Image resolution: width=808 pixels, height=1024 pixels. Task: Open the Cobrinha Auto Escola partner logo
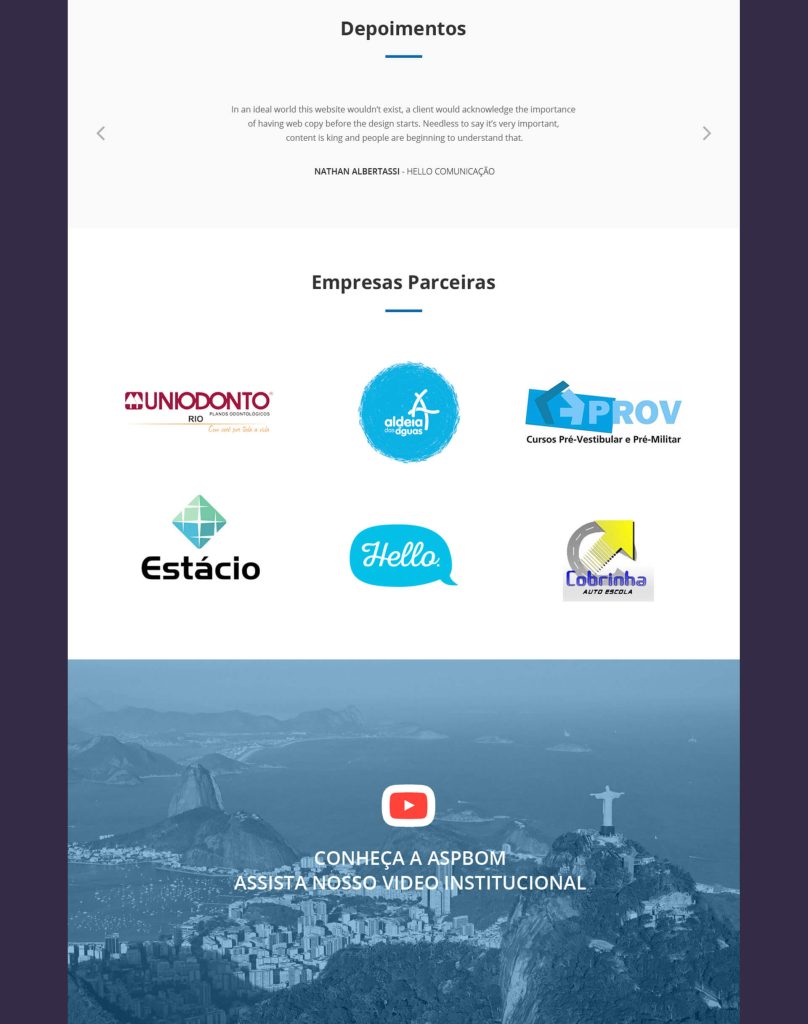click(x=608, y=560)
